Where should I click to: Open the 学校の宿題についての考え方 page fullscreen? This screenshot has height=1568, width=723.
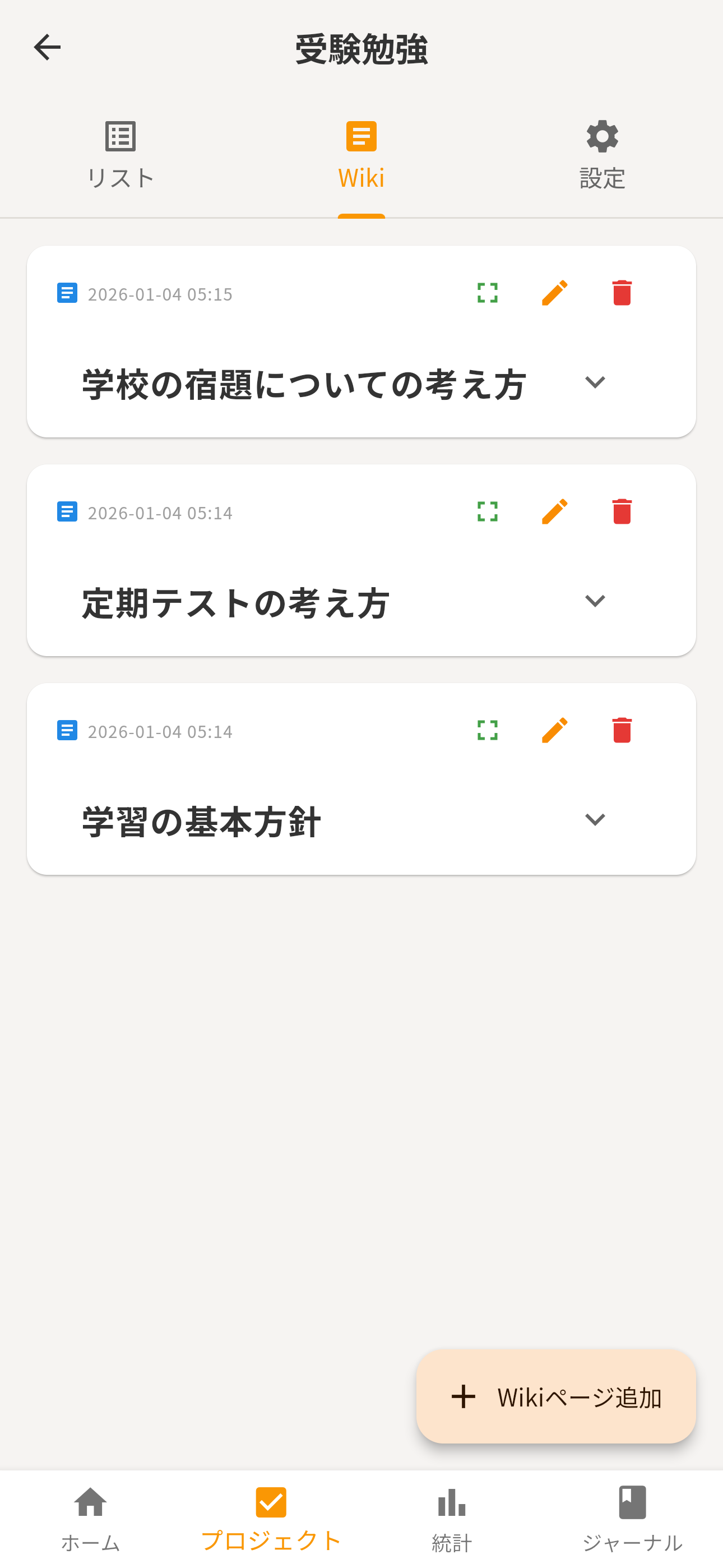pos(487,293)
